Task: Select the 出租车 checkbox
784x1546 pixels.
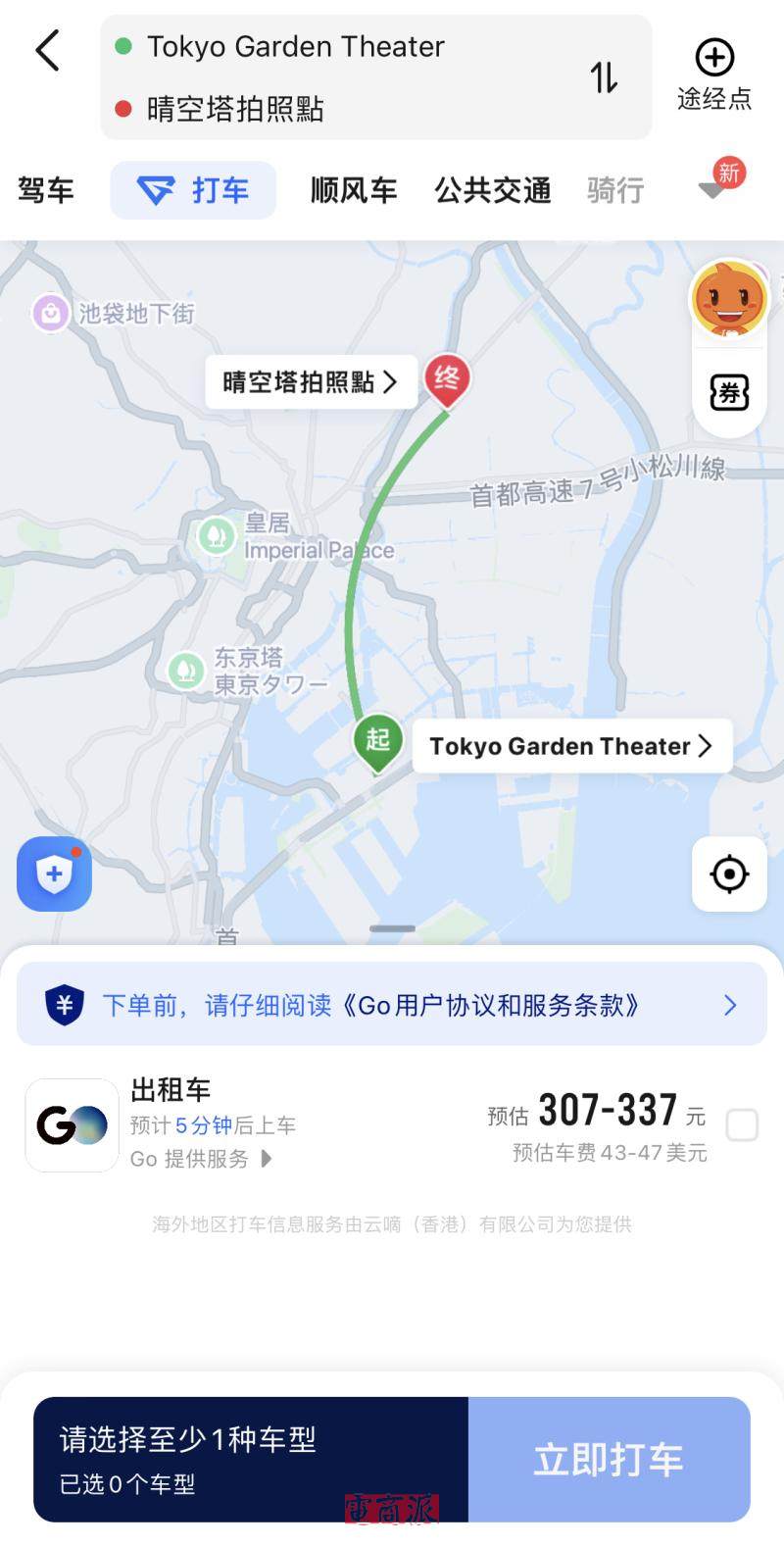Action: tap(742, 1124)
